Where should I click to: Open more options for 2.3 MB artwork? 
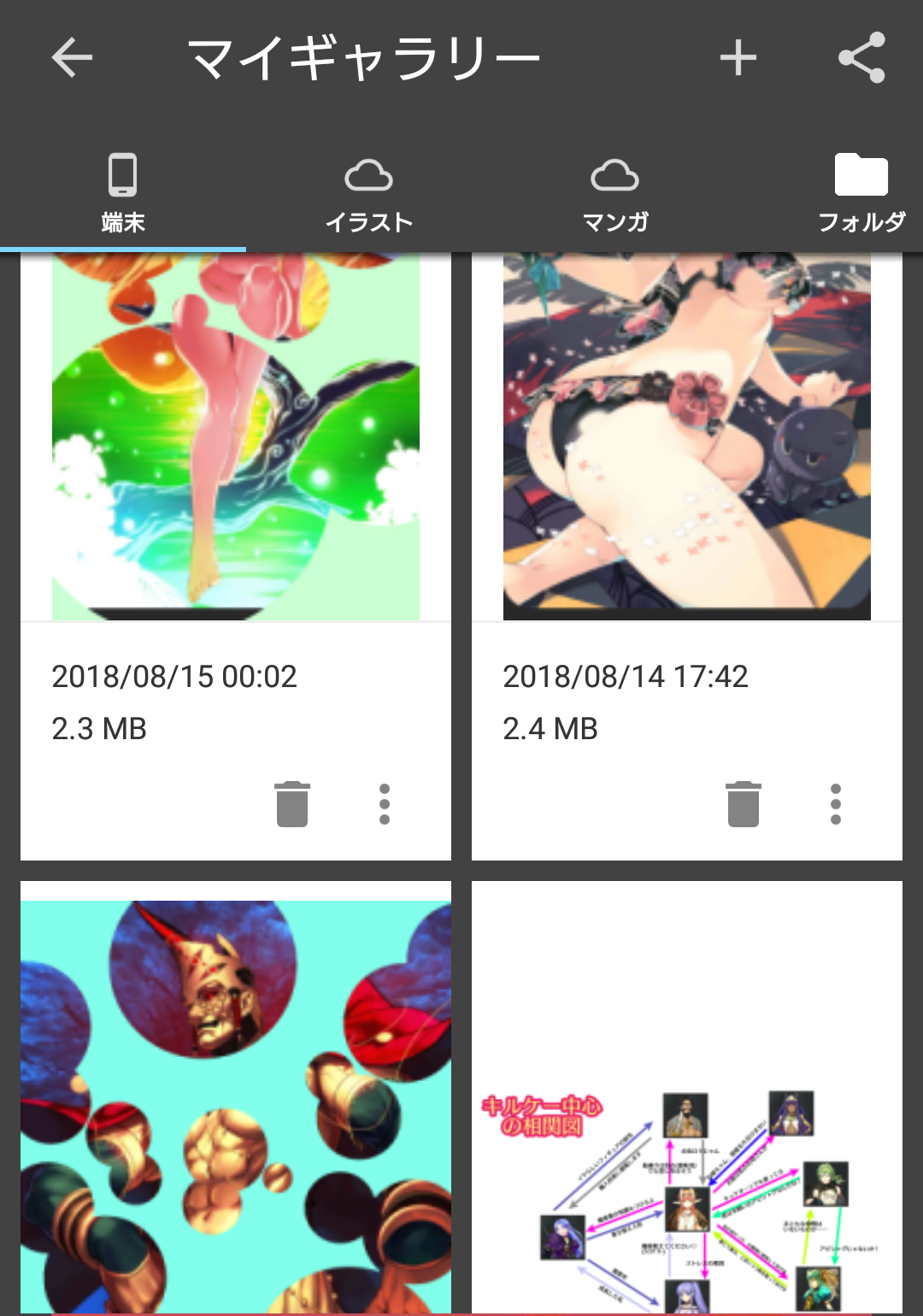coord(385,804)
